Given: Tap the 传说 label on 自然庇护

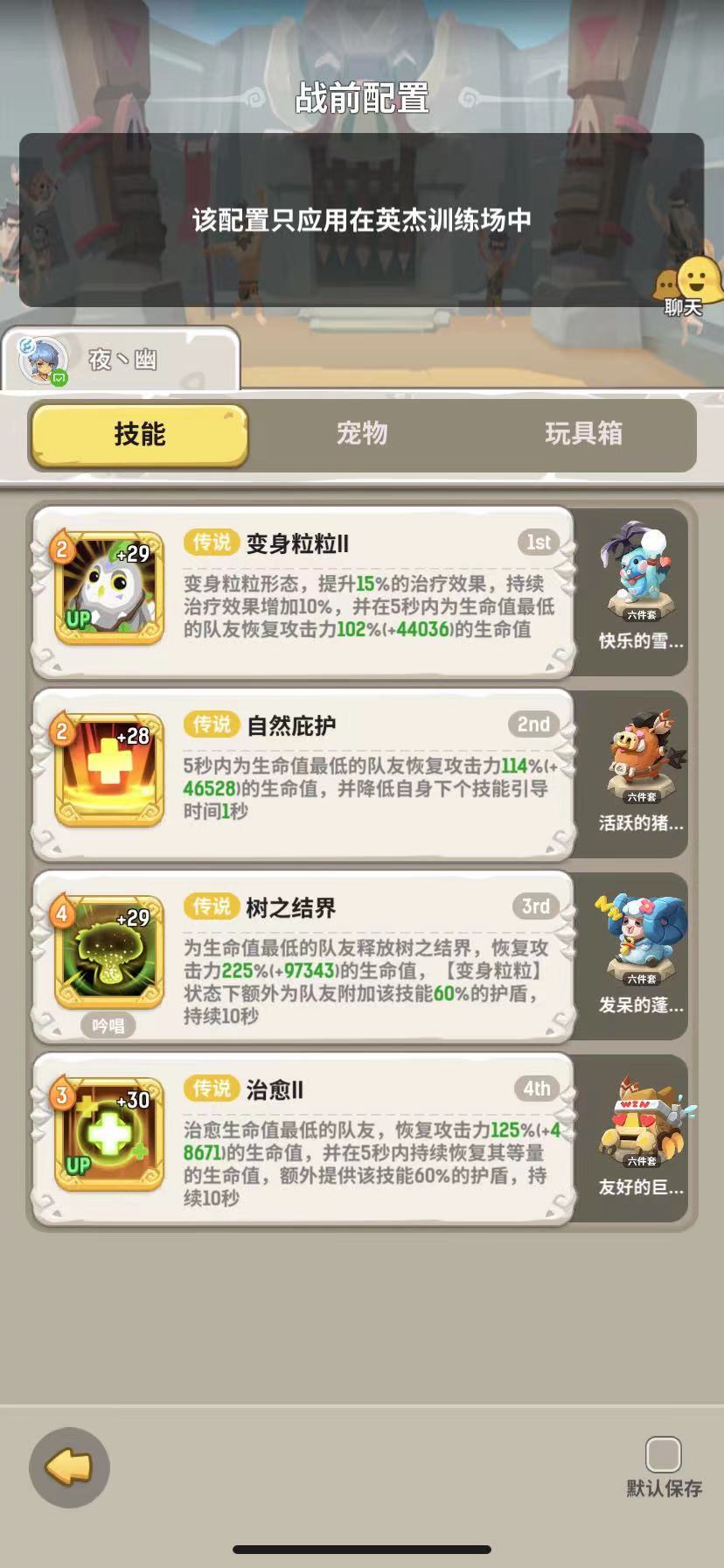Looking at the screenshot, I should tap(211, 725).
